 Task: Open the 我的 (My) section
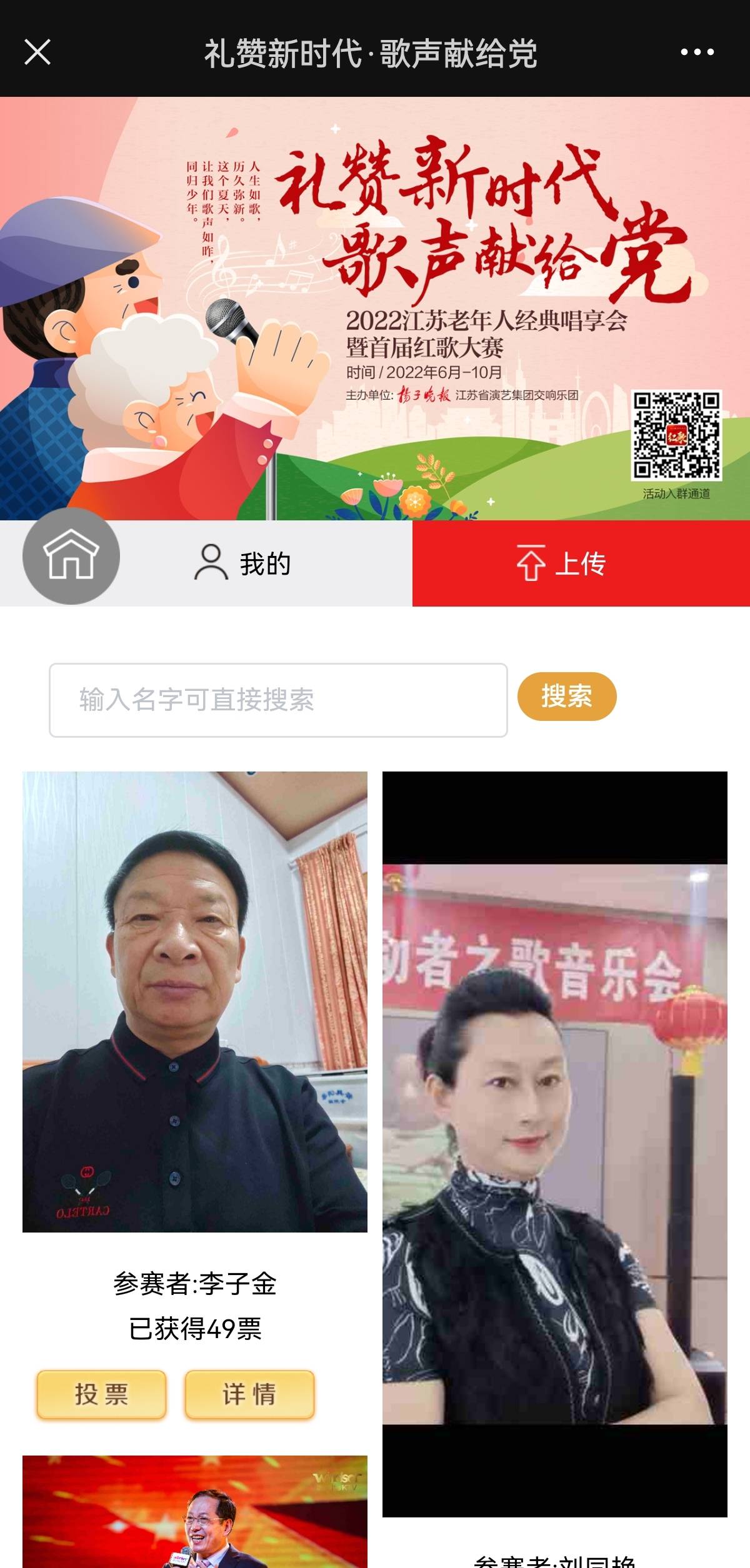click(244, 563)
